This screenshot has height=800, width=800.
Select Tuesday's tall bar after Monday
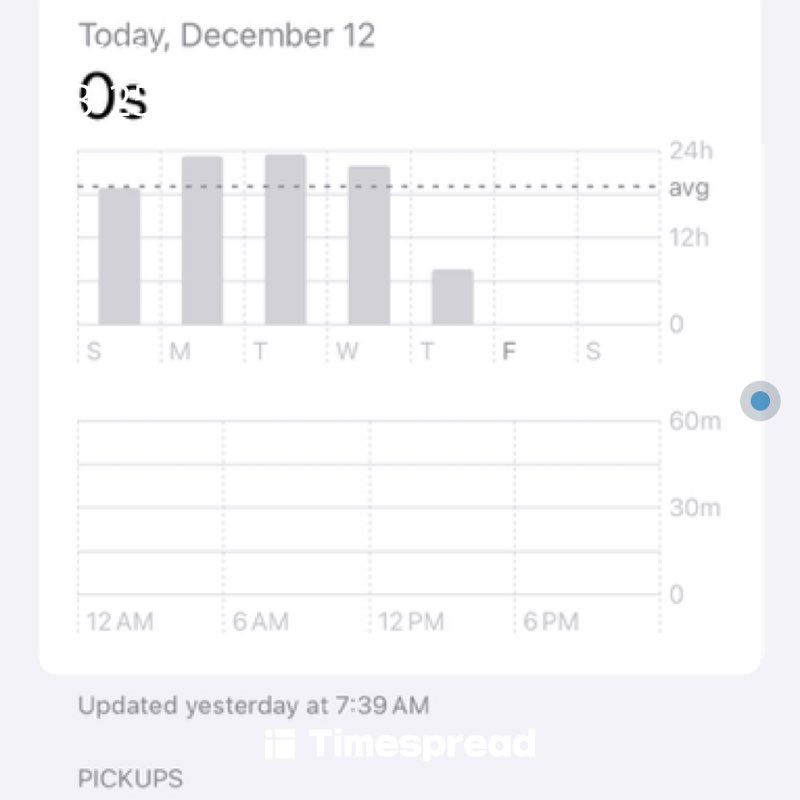(285, 240)
